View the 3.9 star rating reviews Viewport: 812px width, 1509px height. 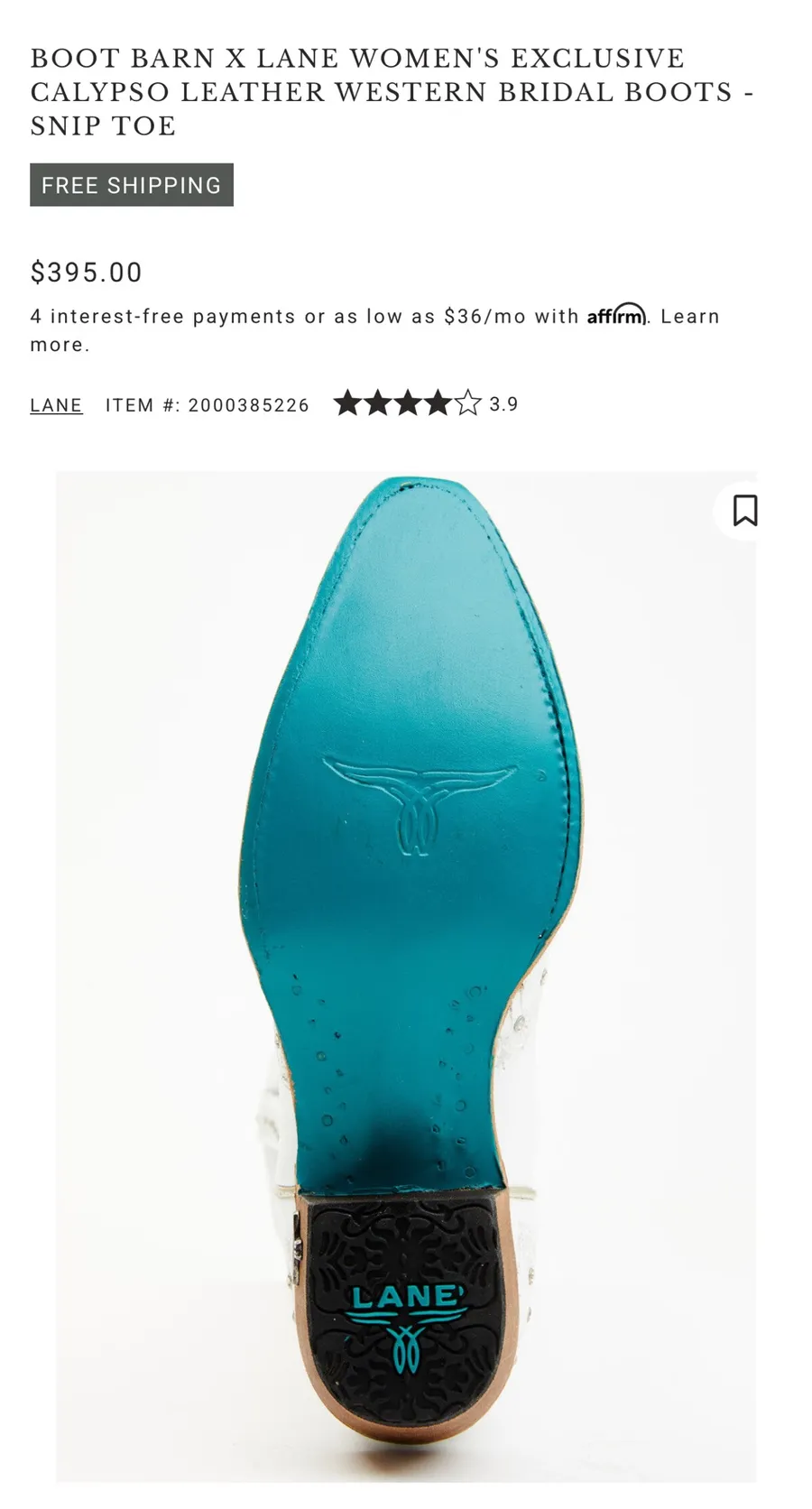(425, 403)
